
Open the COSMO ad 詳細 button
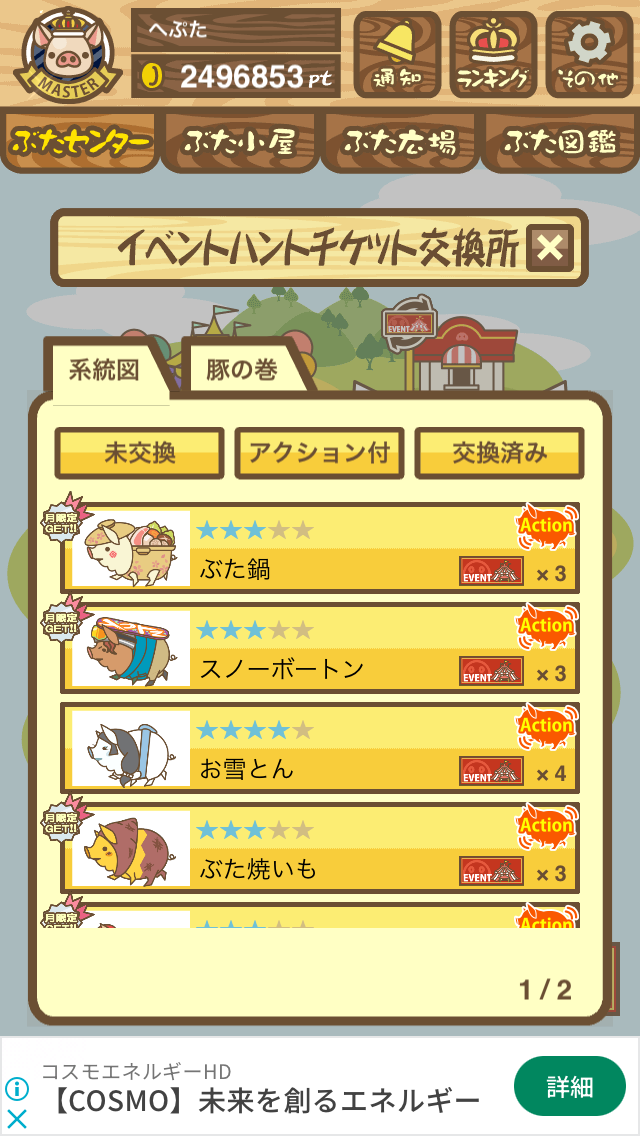[569, 1086]
